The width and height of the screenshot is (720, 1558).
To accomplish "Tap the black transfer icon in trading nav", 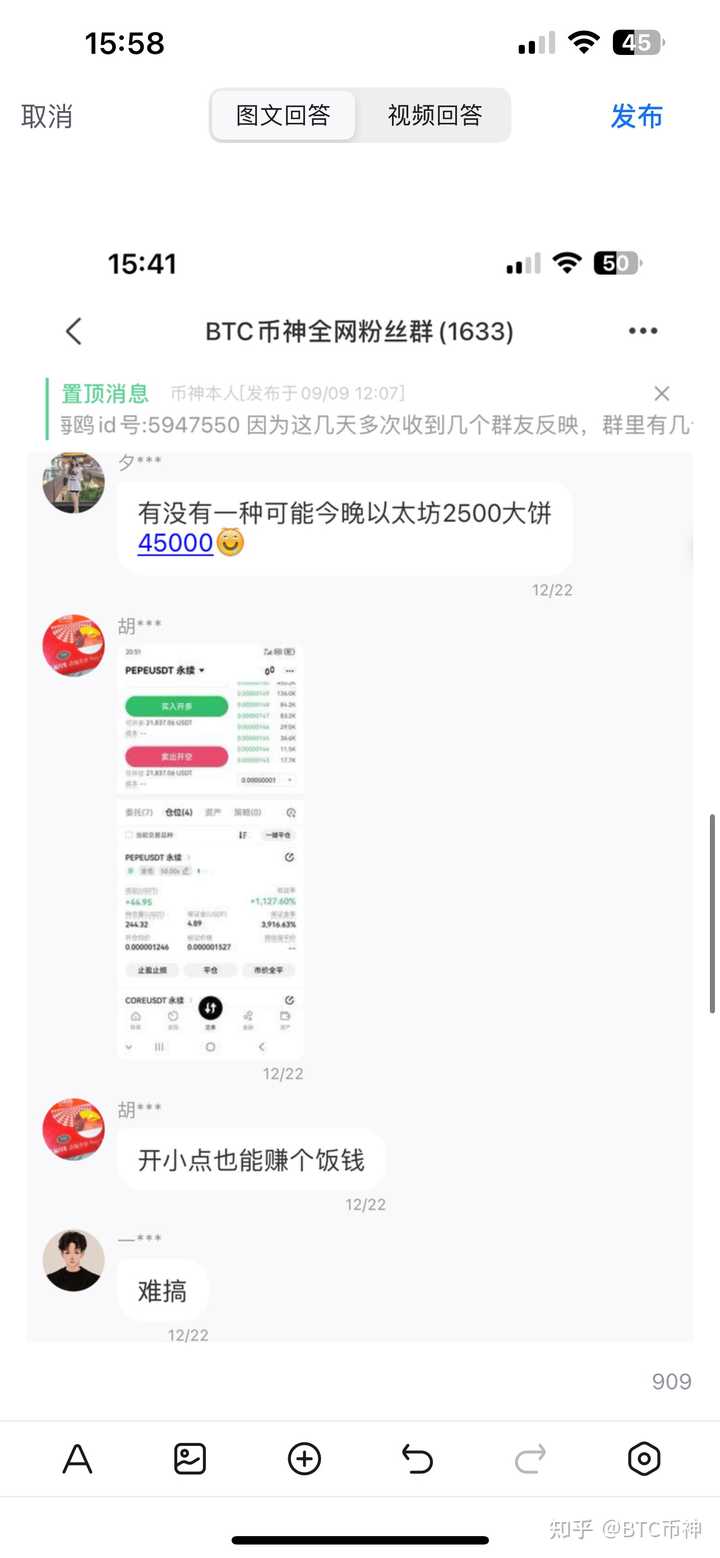I will (211, 1007).
